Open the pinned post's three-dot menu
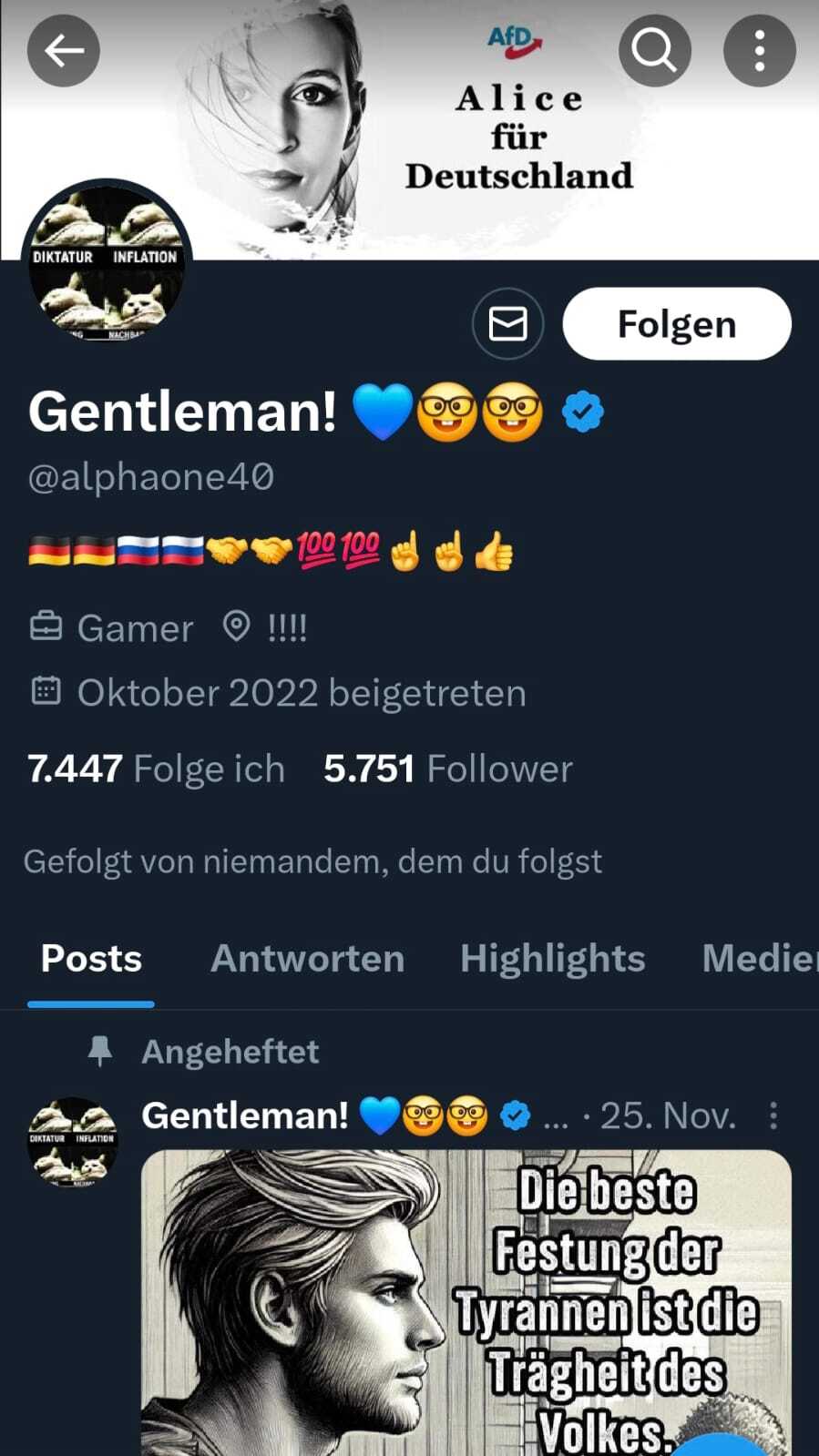Screen dimensions: 819x1456 click(x=773, y=1115)
